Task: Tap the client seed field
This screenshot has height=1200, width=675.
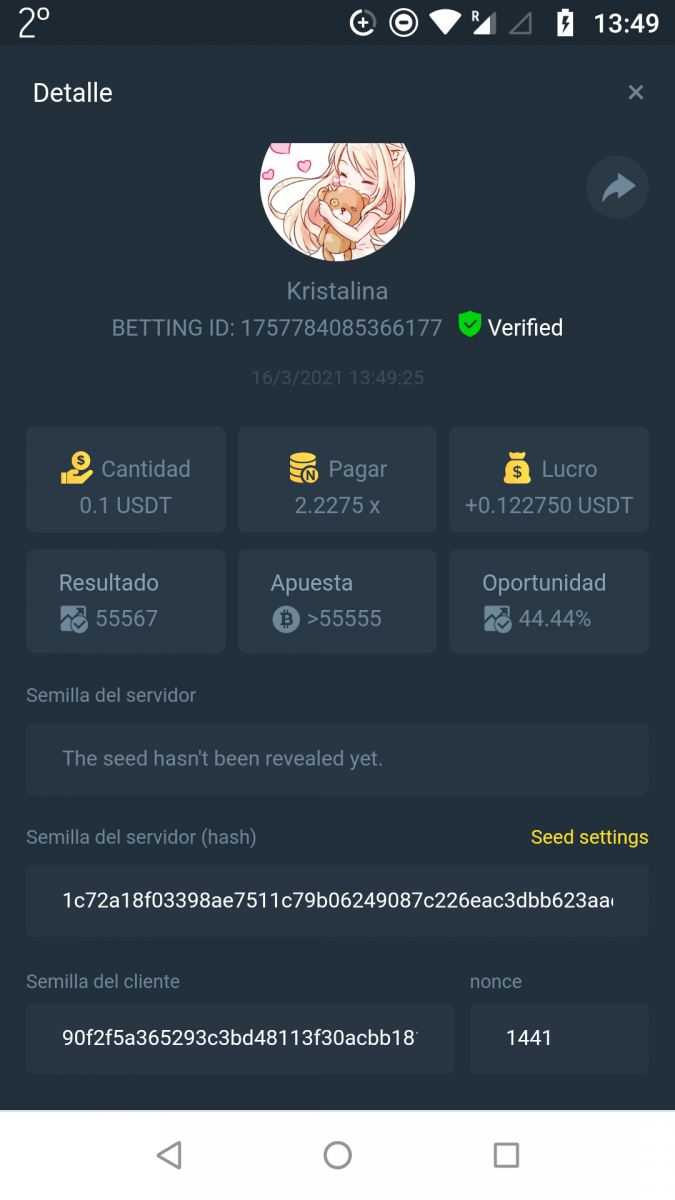Action: [x=239, y=1038]
